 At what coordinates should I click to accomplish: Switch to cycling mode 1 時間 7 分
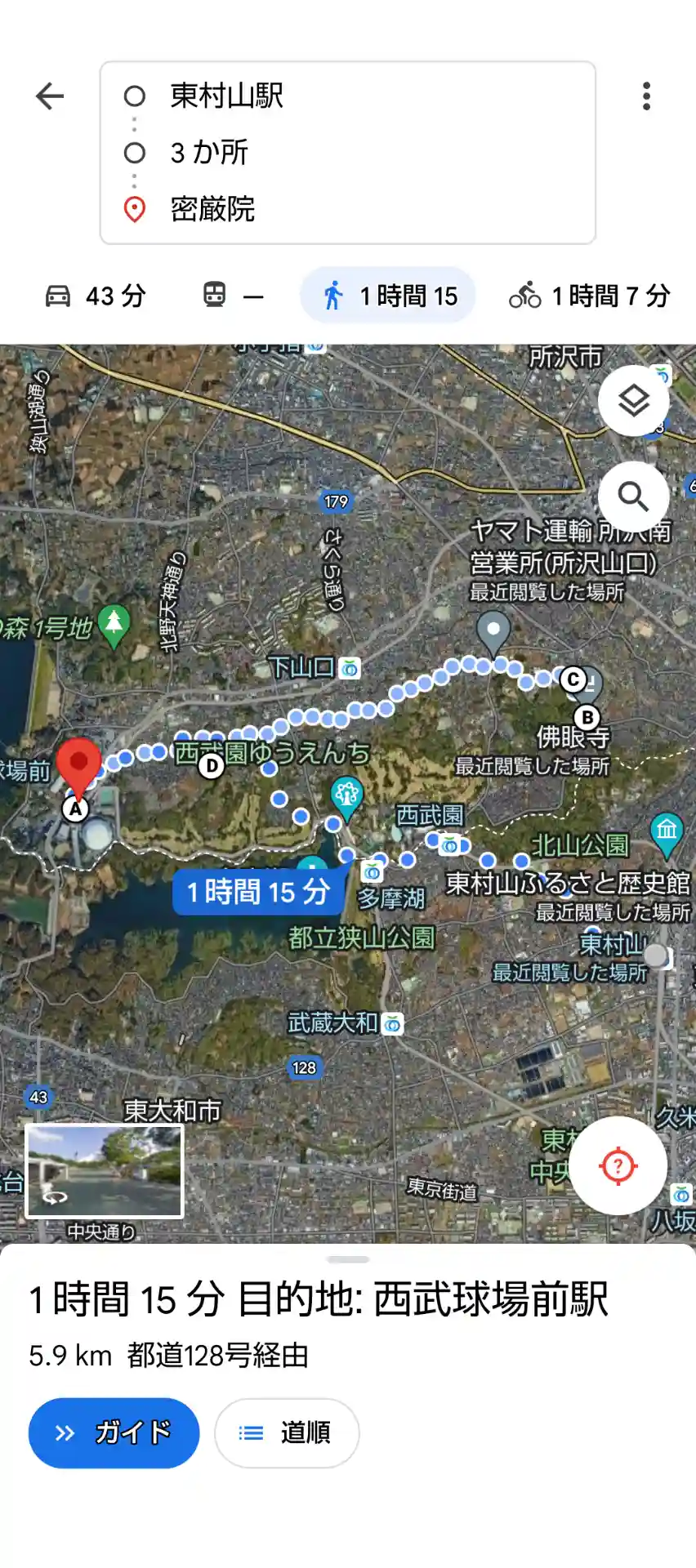[x=589, y=296]
